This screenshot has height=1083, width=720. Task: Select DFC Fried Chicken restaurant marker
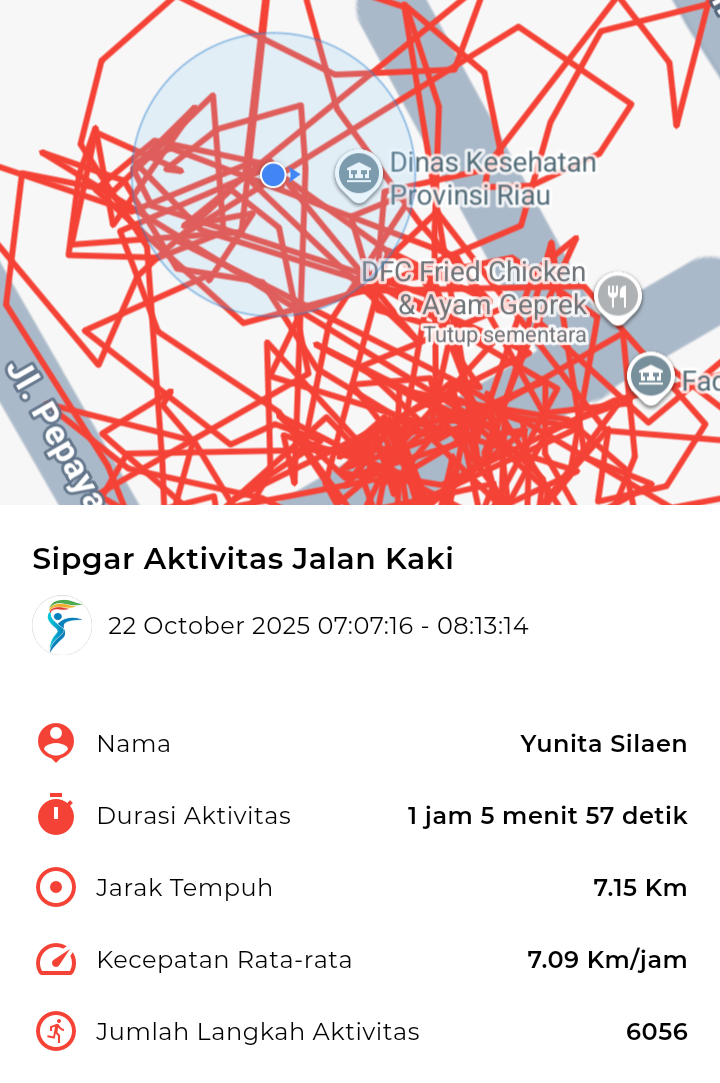tap(618, 296)
